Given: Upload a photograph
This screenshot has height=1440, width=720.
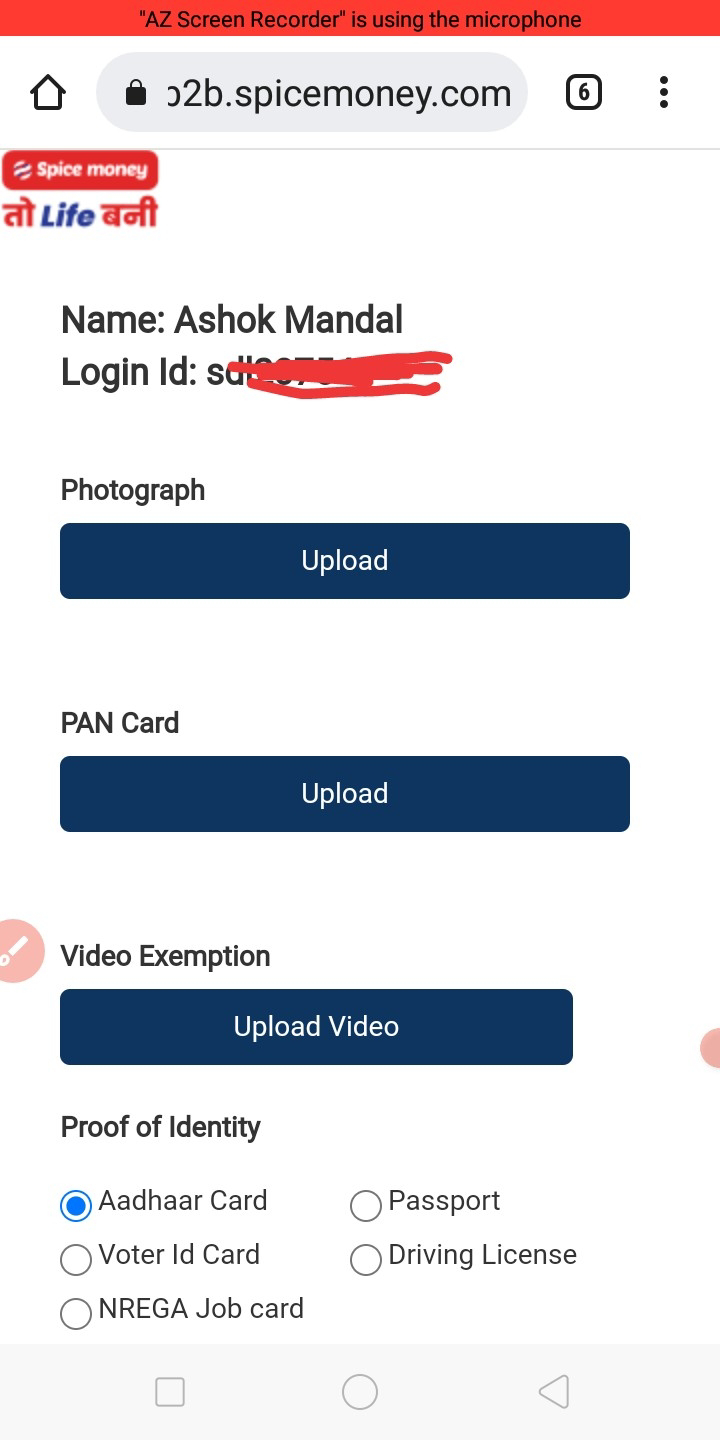Looking at the screenshot, I should tap(345, 561).
